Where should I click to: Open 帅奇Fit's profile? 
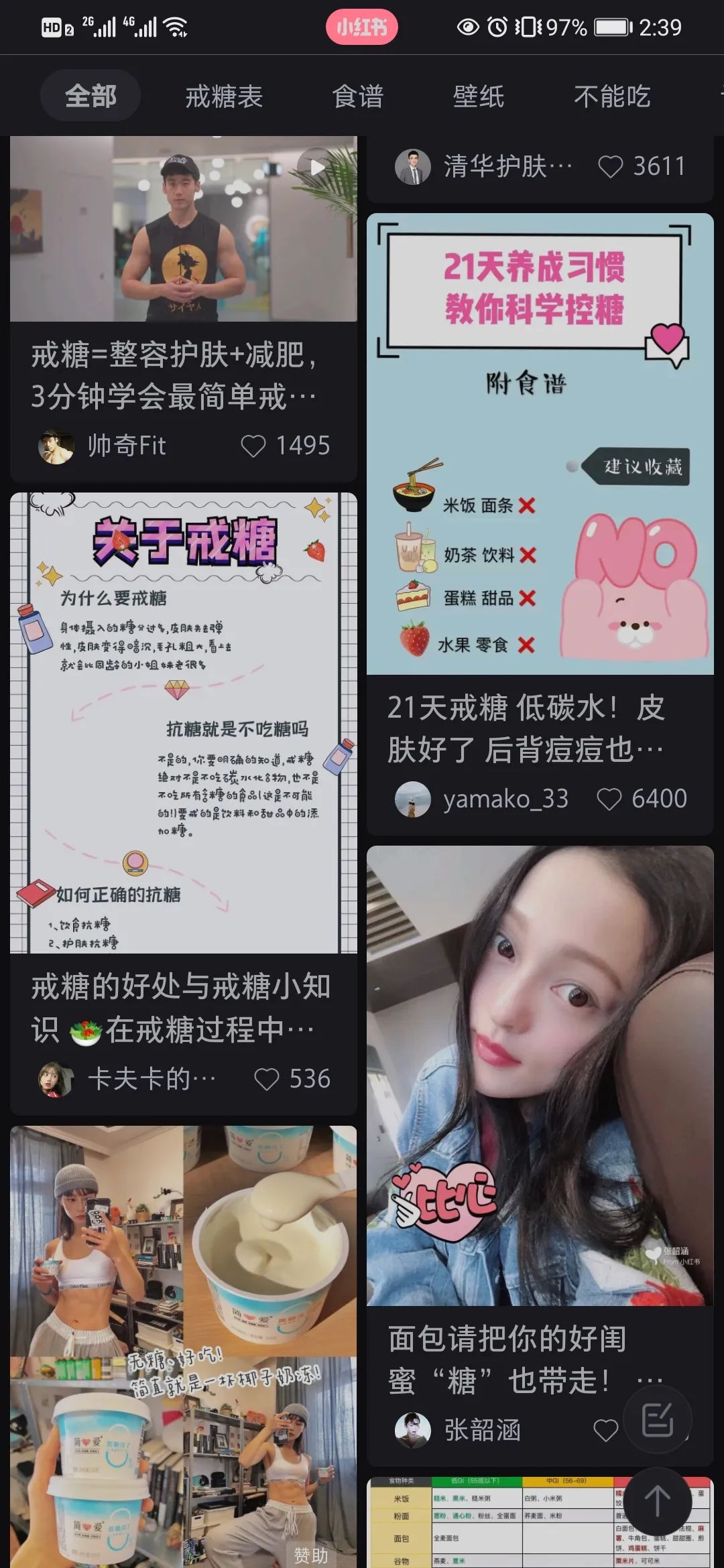56,446
